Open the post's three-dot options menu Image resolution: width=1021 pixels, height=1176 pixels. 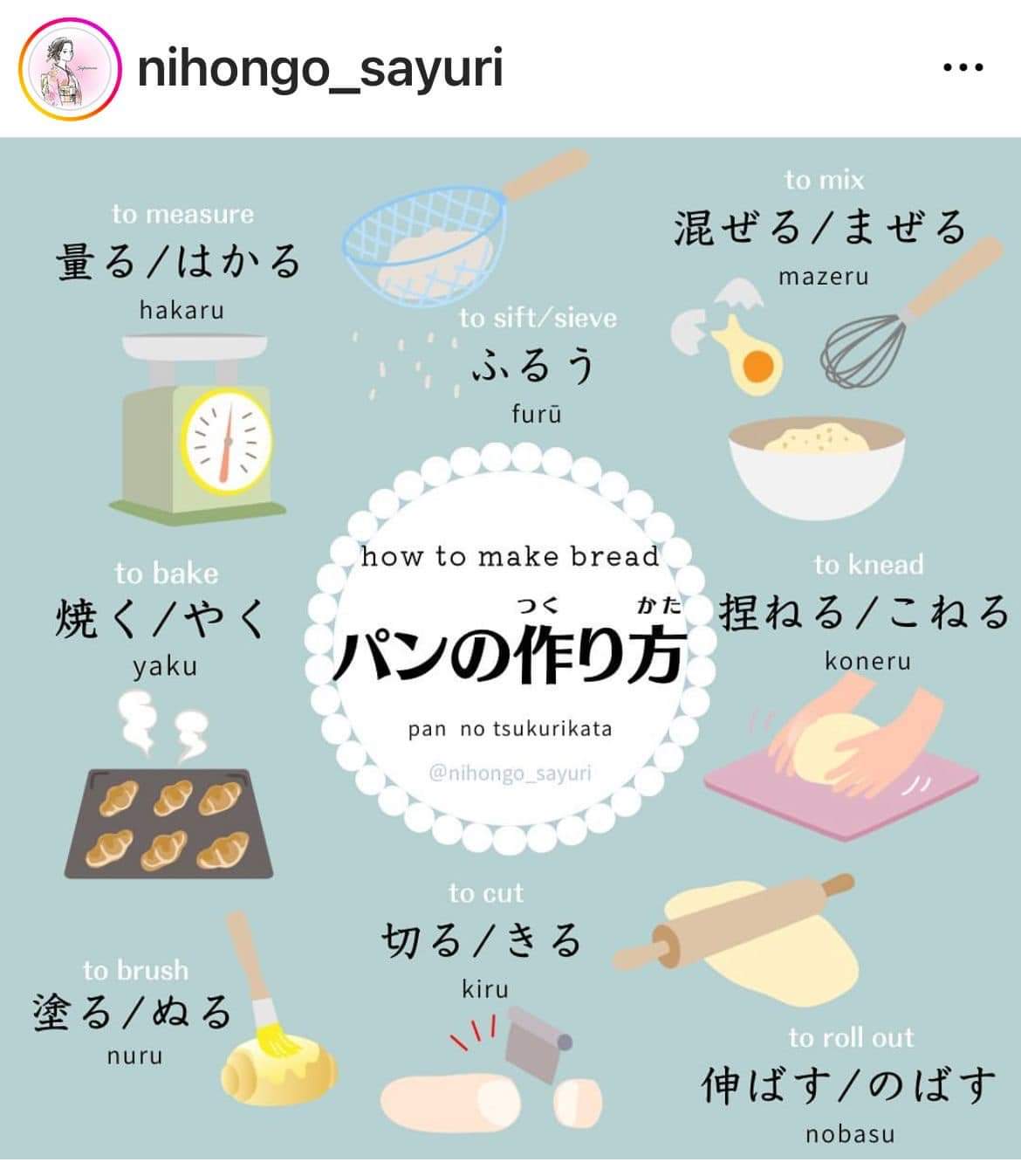pyautogui.click(x=963, y=67)
